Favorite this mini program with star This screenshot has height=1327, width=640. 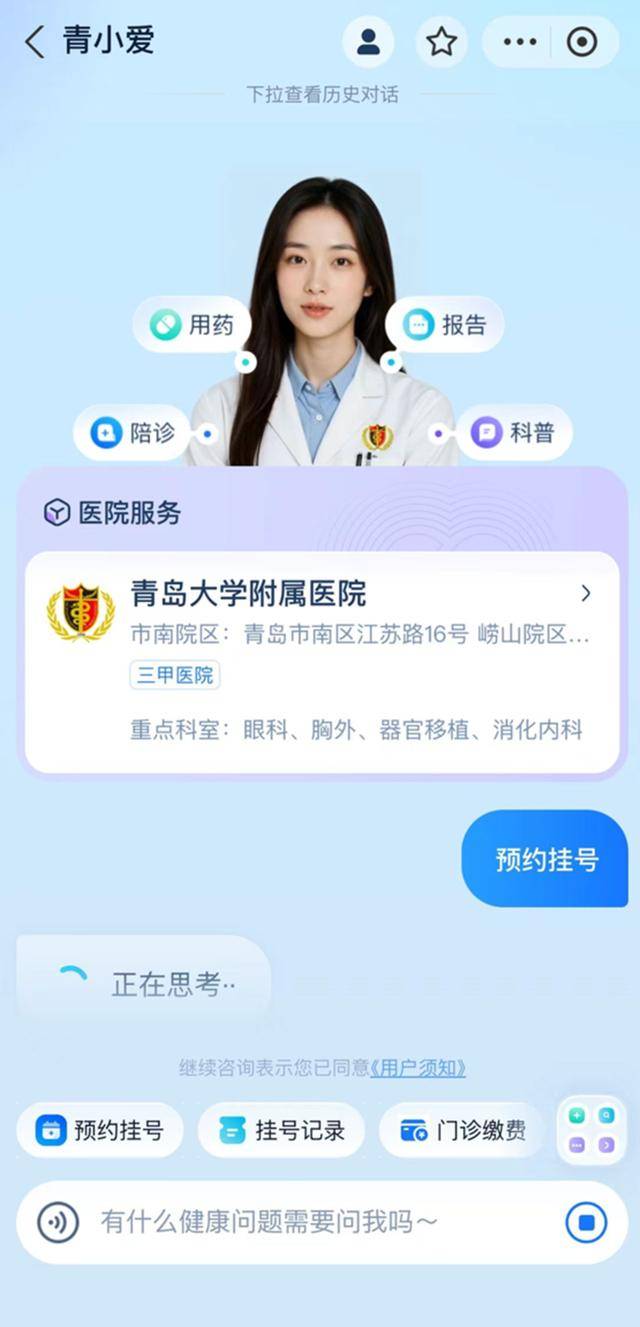pyautogui.click(x=441, y=42)
